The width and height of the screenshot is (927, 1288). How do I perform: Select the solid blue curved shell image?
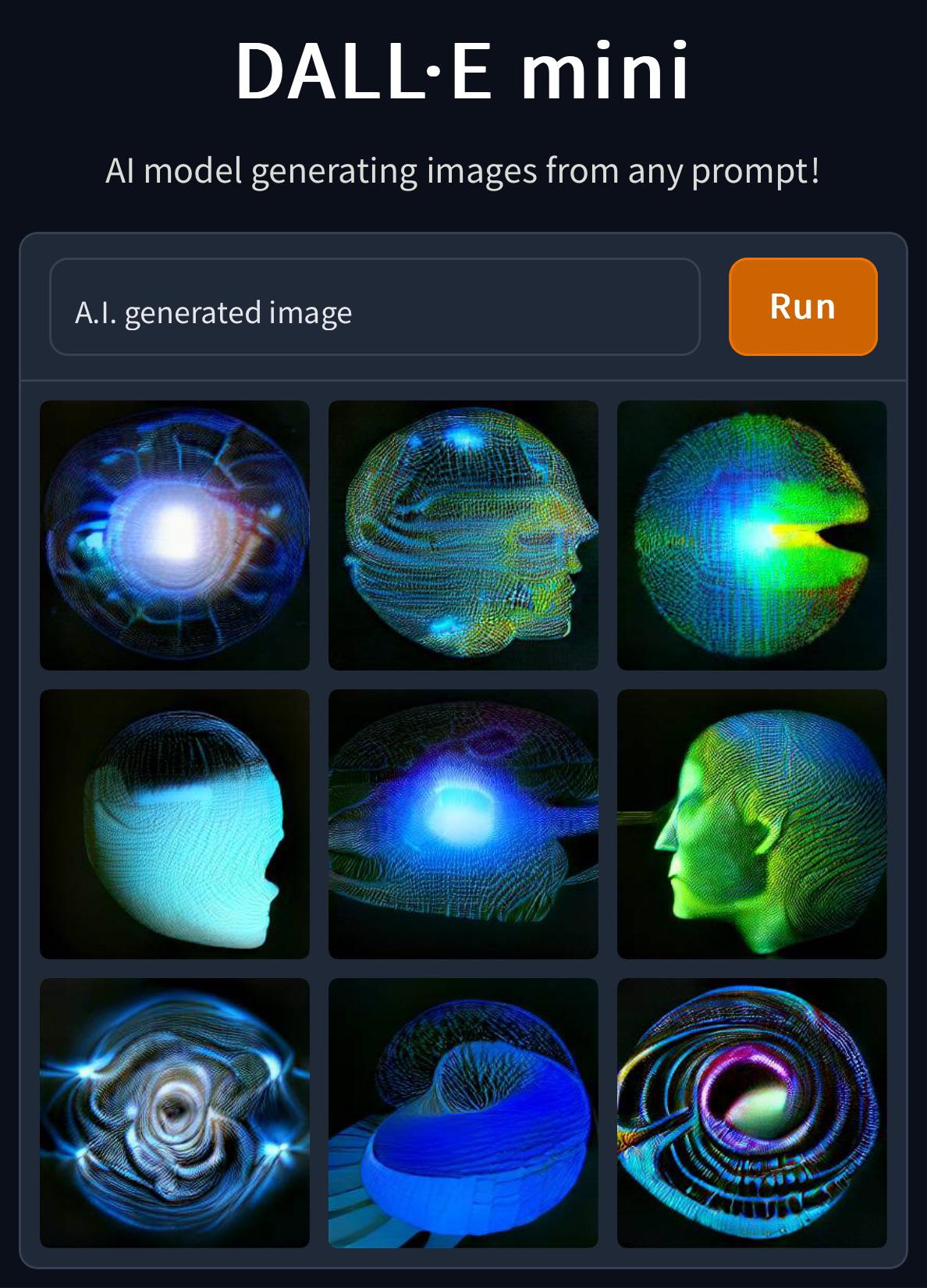click(x=463, y=1112)
